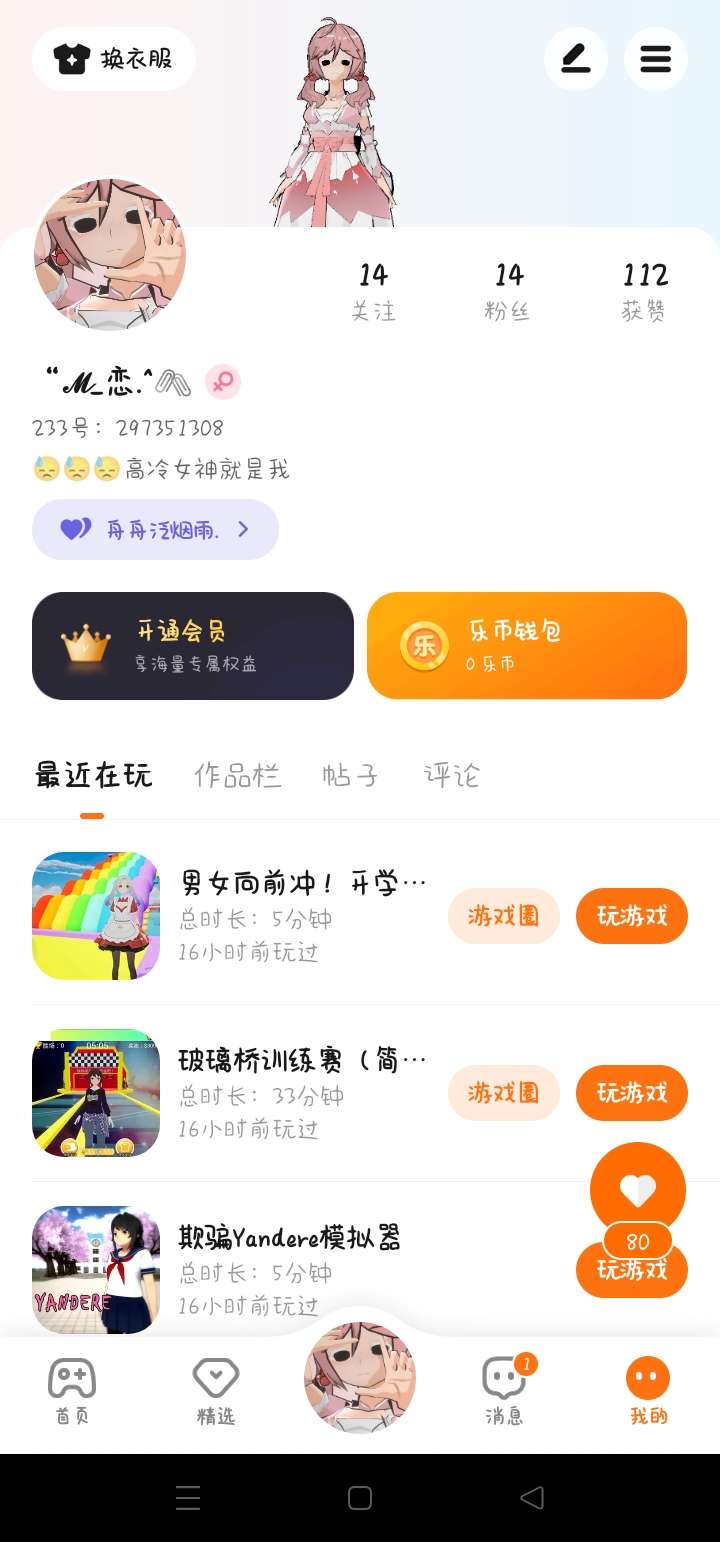This screenshot has width=720, height=1542.
Task: Switch to the 帖子 tab
Action: coord(350,775)
